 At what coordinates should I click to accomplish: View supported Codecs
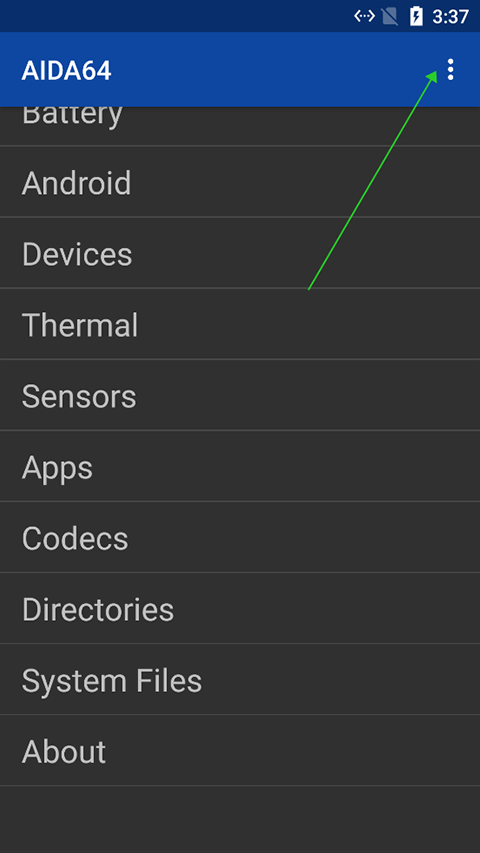coord(240,537)
